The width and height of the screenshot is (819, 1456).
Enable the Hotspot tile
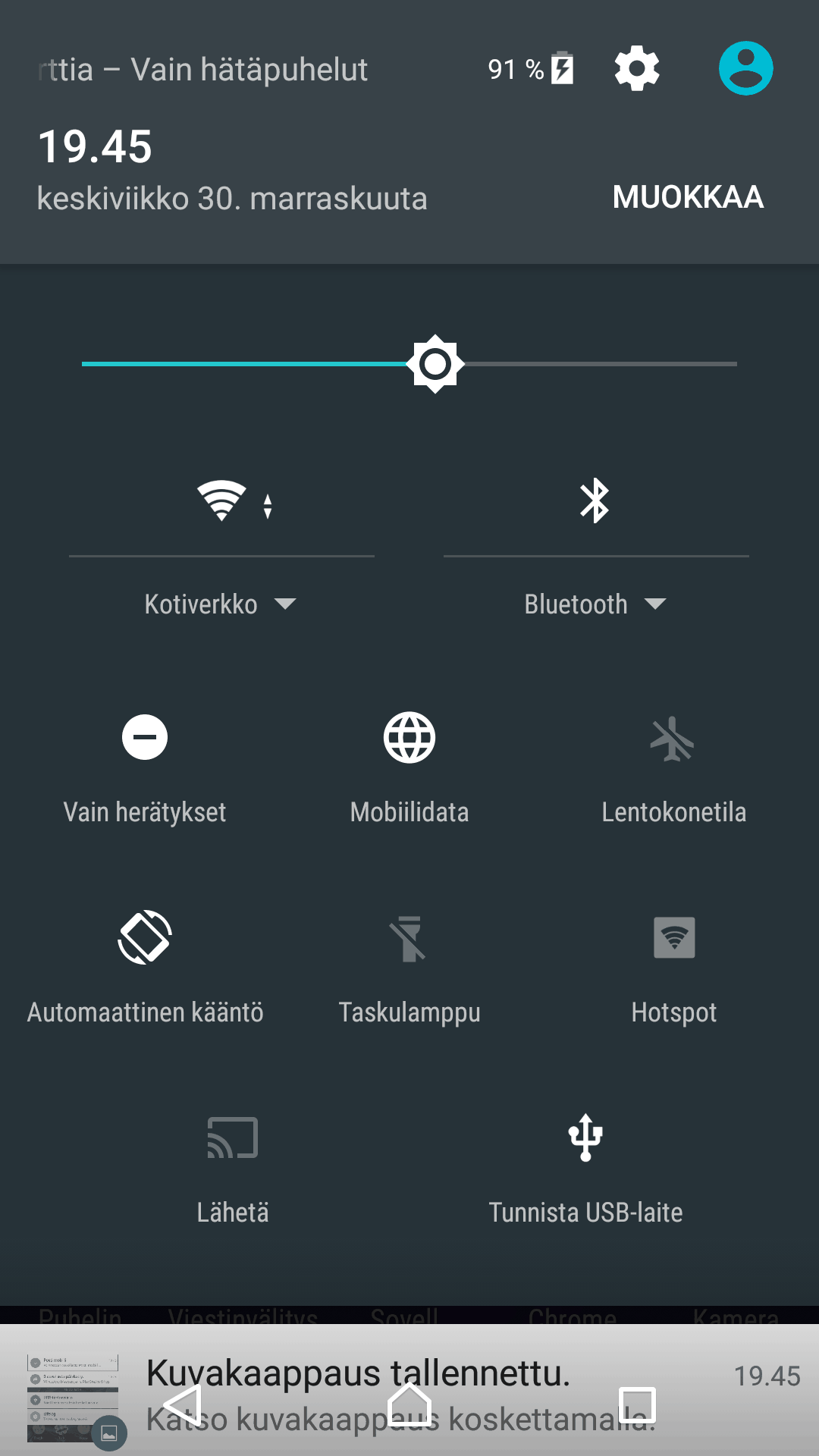click(x=674, y=937)
